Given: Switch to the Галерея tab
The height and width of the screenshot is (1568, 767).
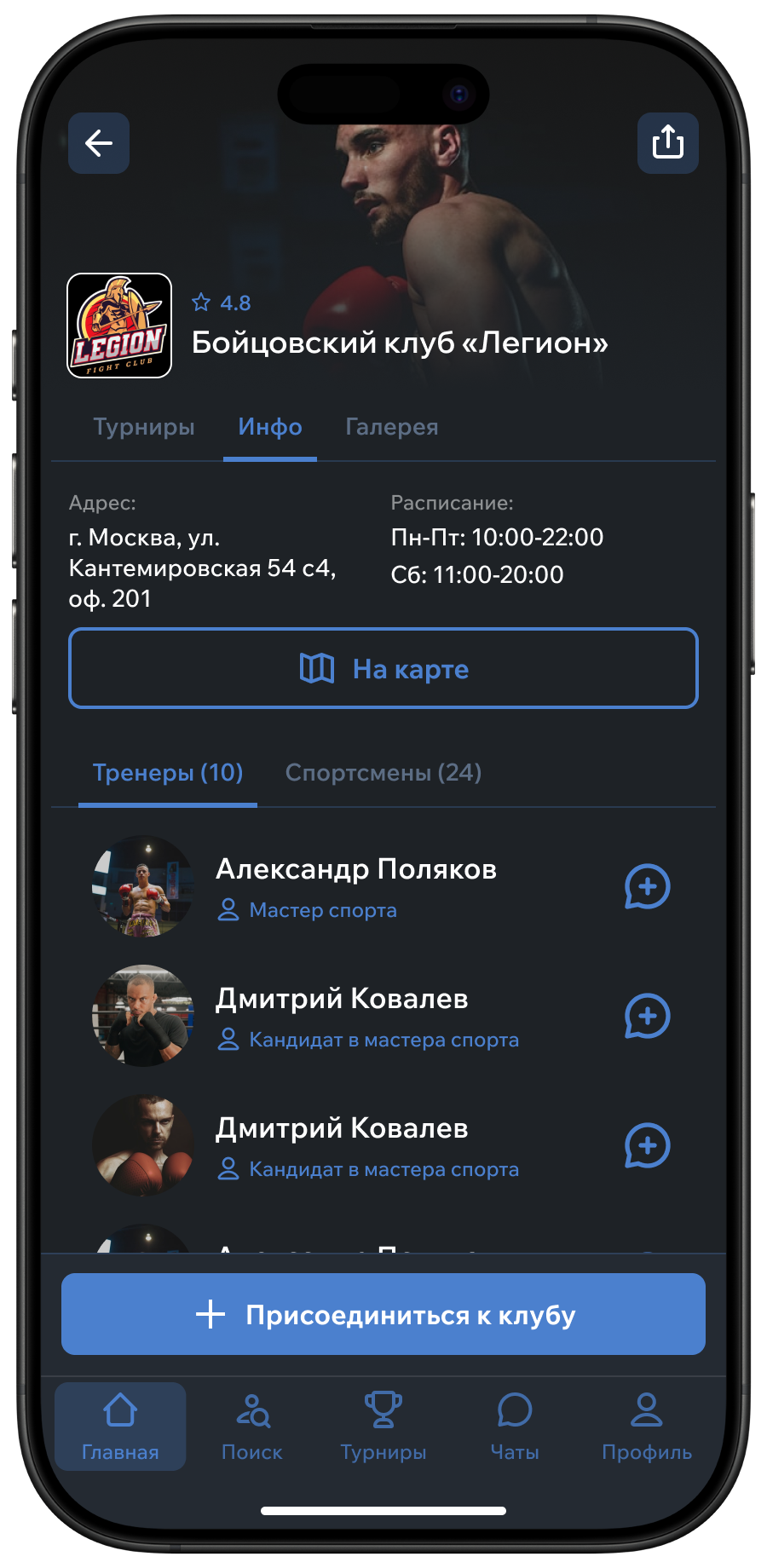Looking at the screenshot, I should click(x=392, y=426).
